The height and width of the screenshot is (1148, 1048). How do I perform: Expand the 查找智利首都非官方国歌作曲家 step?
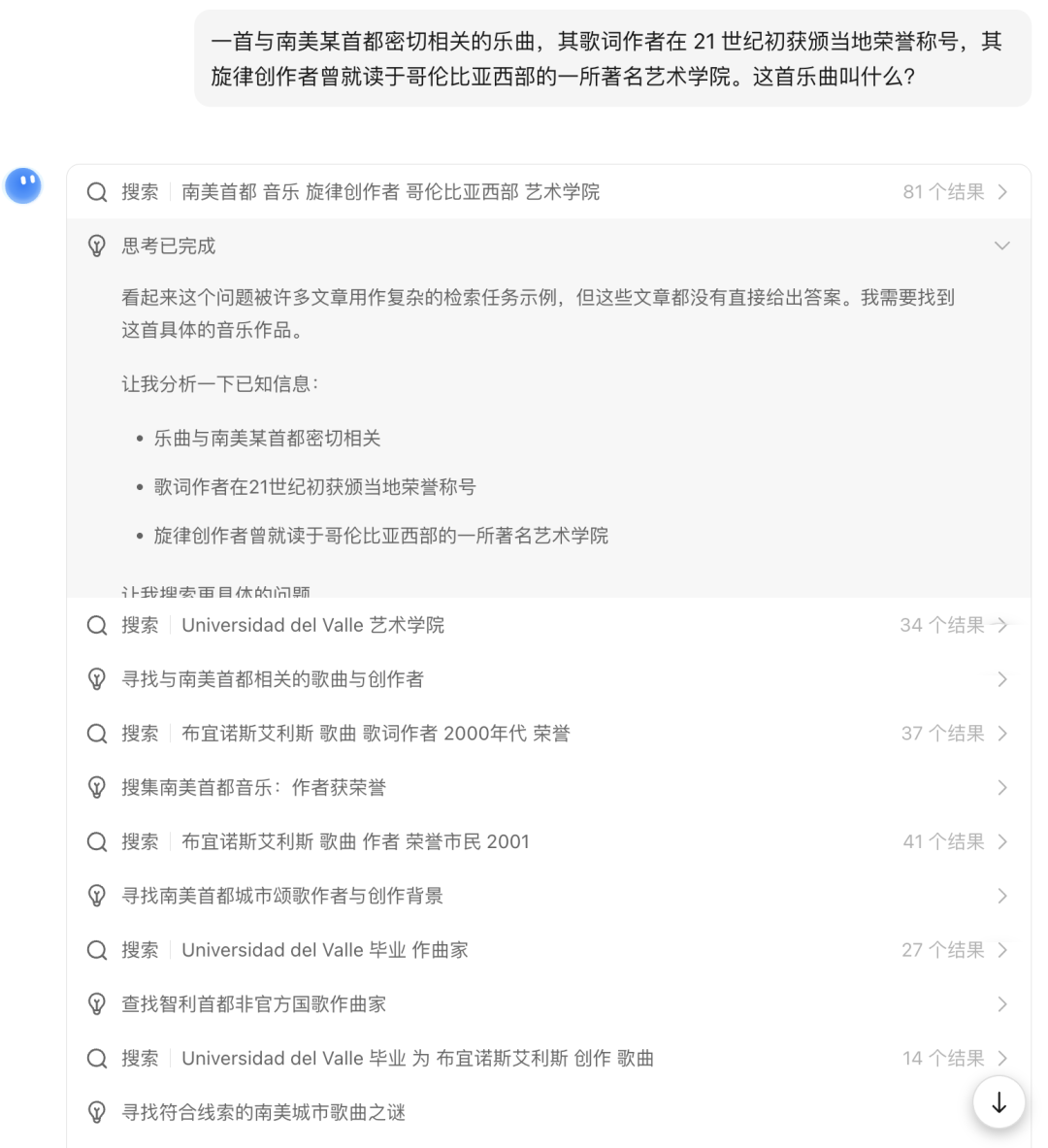tap(1002, 1004)
